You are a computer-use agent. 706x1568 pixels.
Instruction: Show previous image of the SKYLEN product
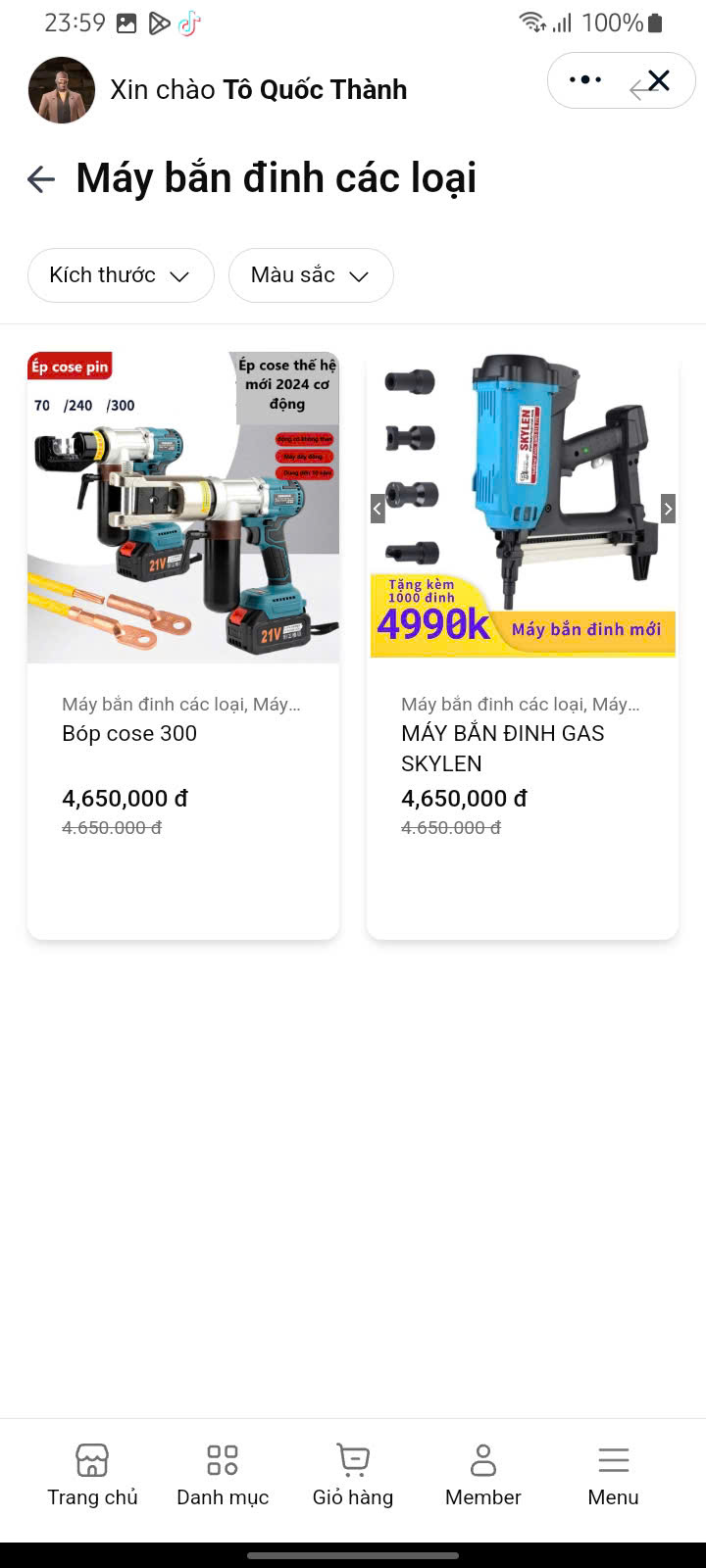pyautogui.click(x=378, y=509)
